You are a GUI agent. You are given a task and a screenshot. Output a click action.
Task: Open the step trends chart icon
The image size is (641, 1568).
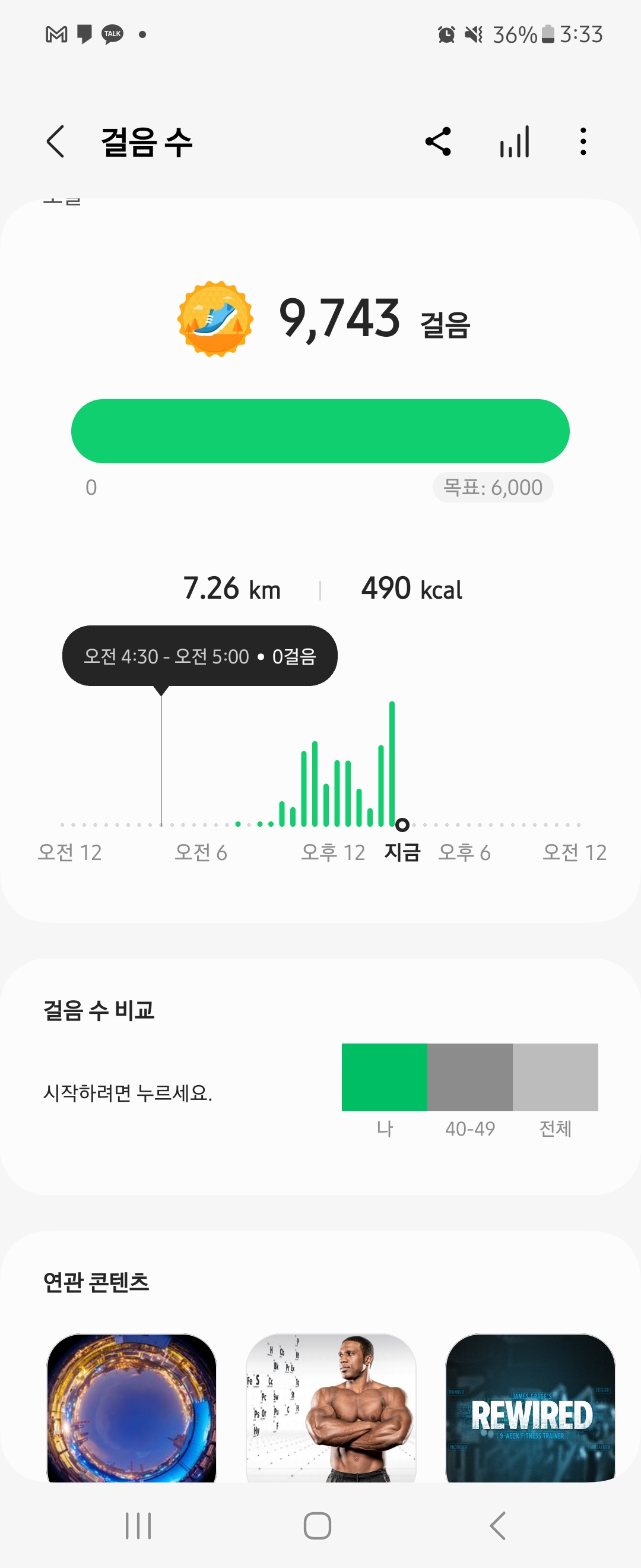coord(515,142)
